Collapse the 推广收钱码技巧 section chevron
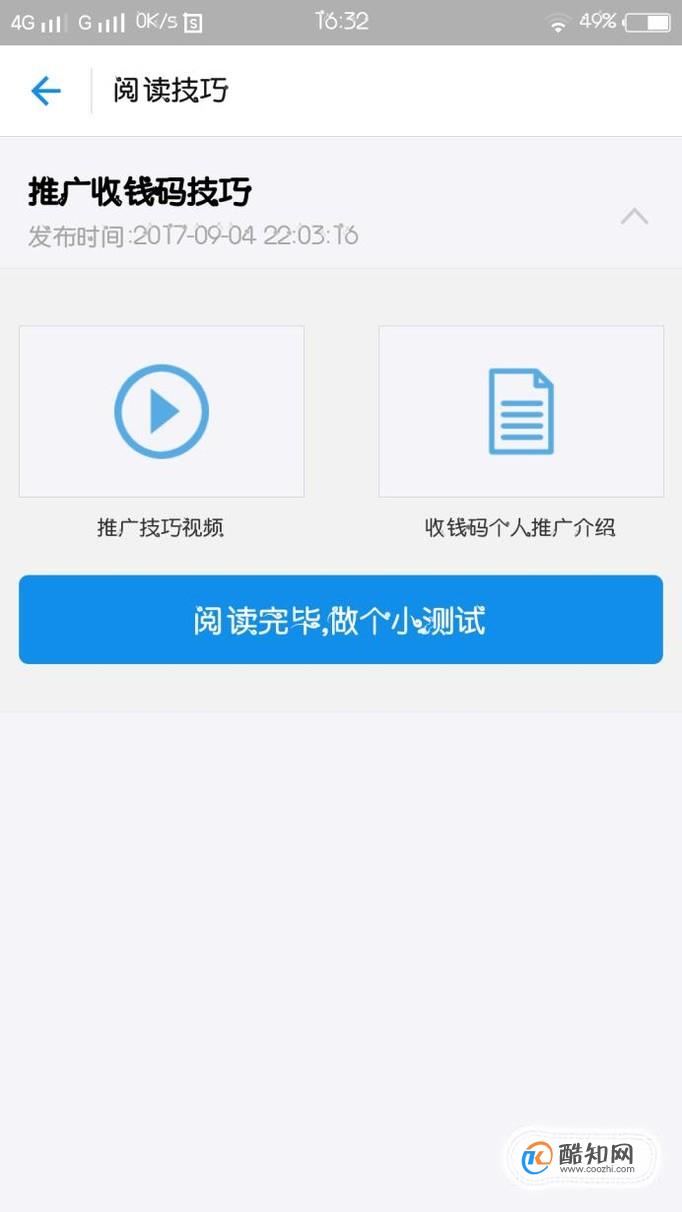The height and width of the screenshot is (1212, 682). click(x=634, y=216)
